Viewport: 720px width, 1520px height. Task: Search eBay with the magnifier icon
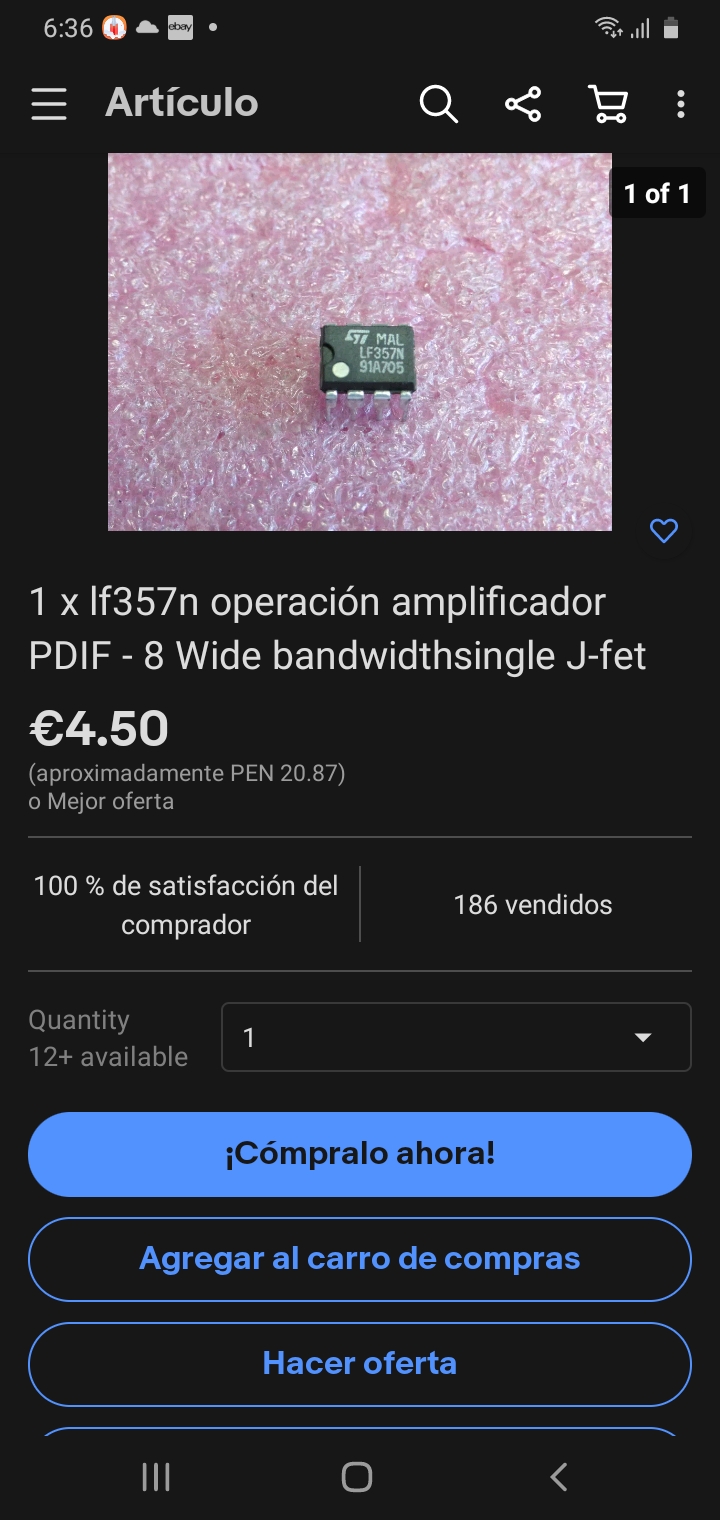coord(438,104)
